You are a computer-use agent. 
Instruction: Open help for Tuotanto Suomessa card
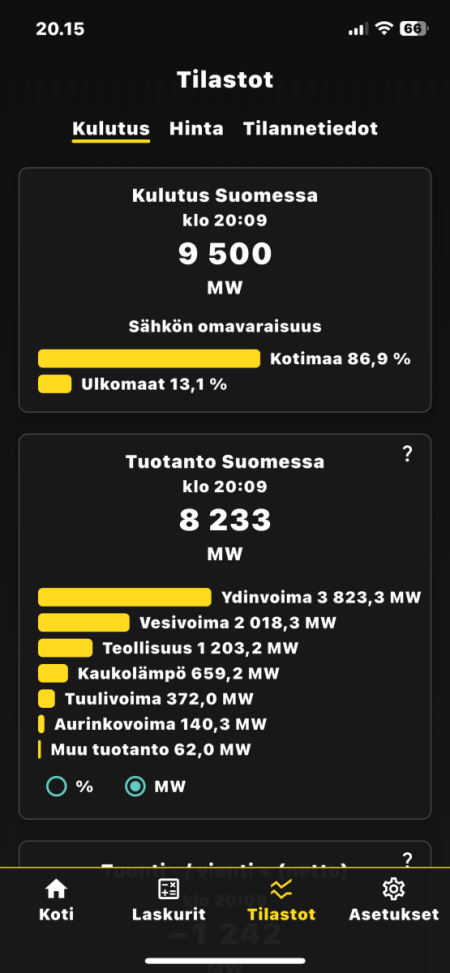coord(407,454)
